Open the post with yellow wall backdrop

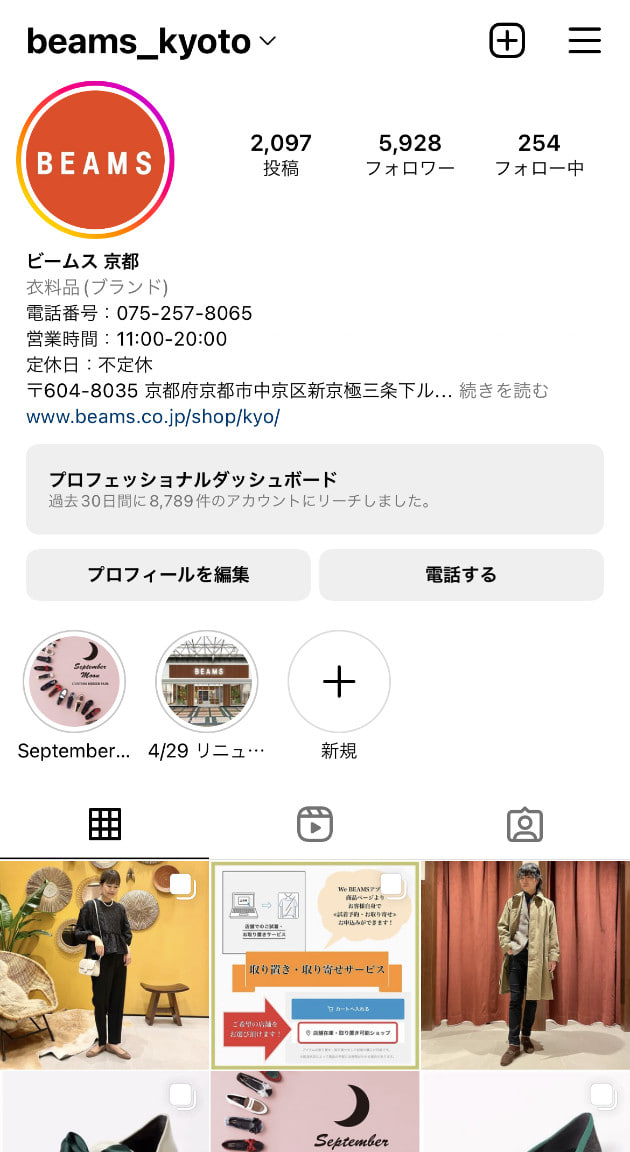104,965
